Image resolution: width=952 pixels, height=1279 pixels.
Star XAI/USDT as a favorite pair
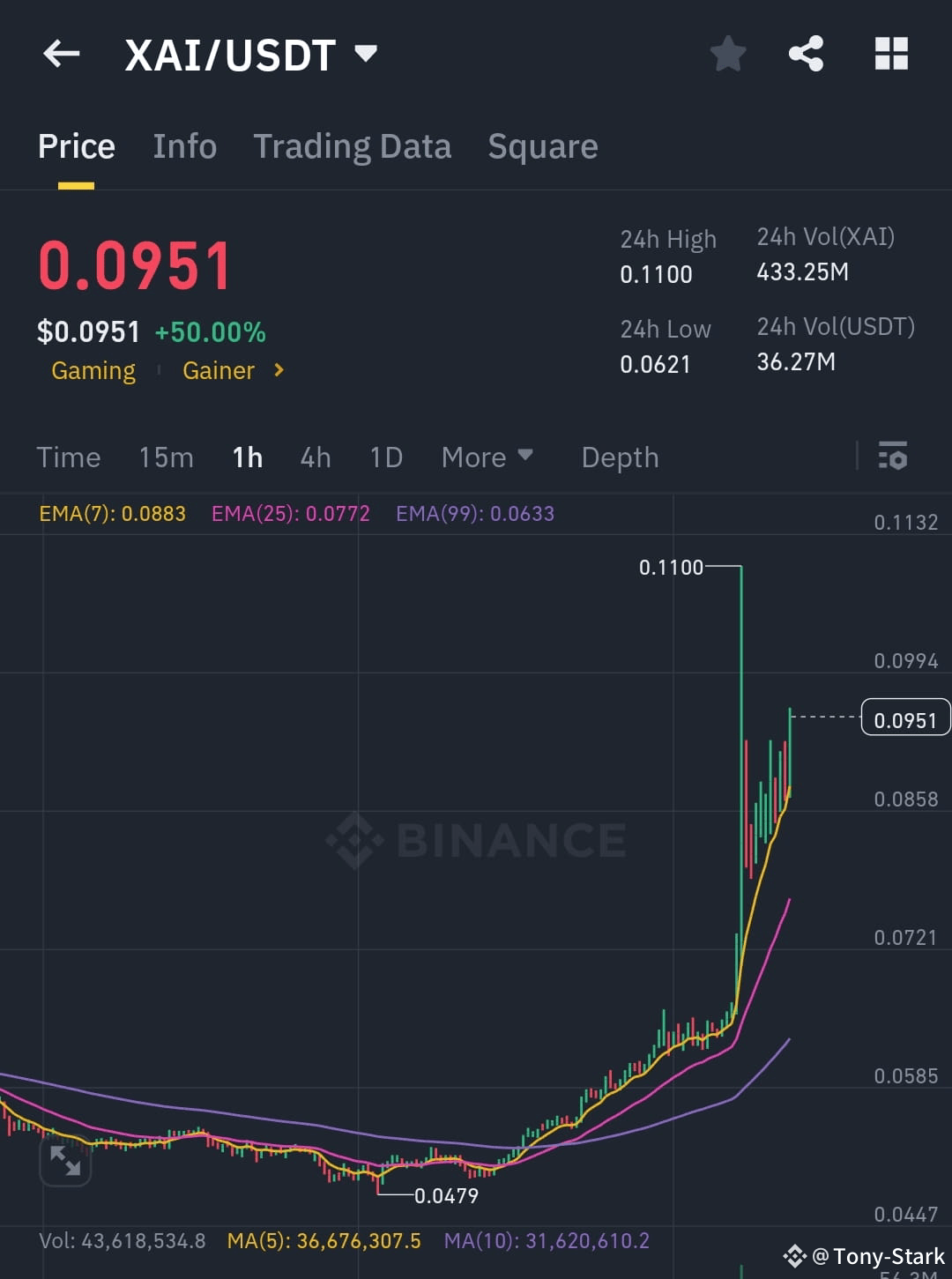[728, 53]
